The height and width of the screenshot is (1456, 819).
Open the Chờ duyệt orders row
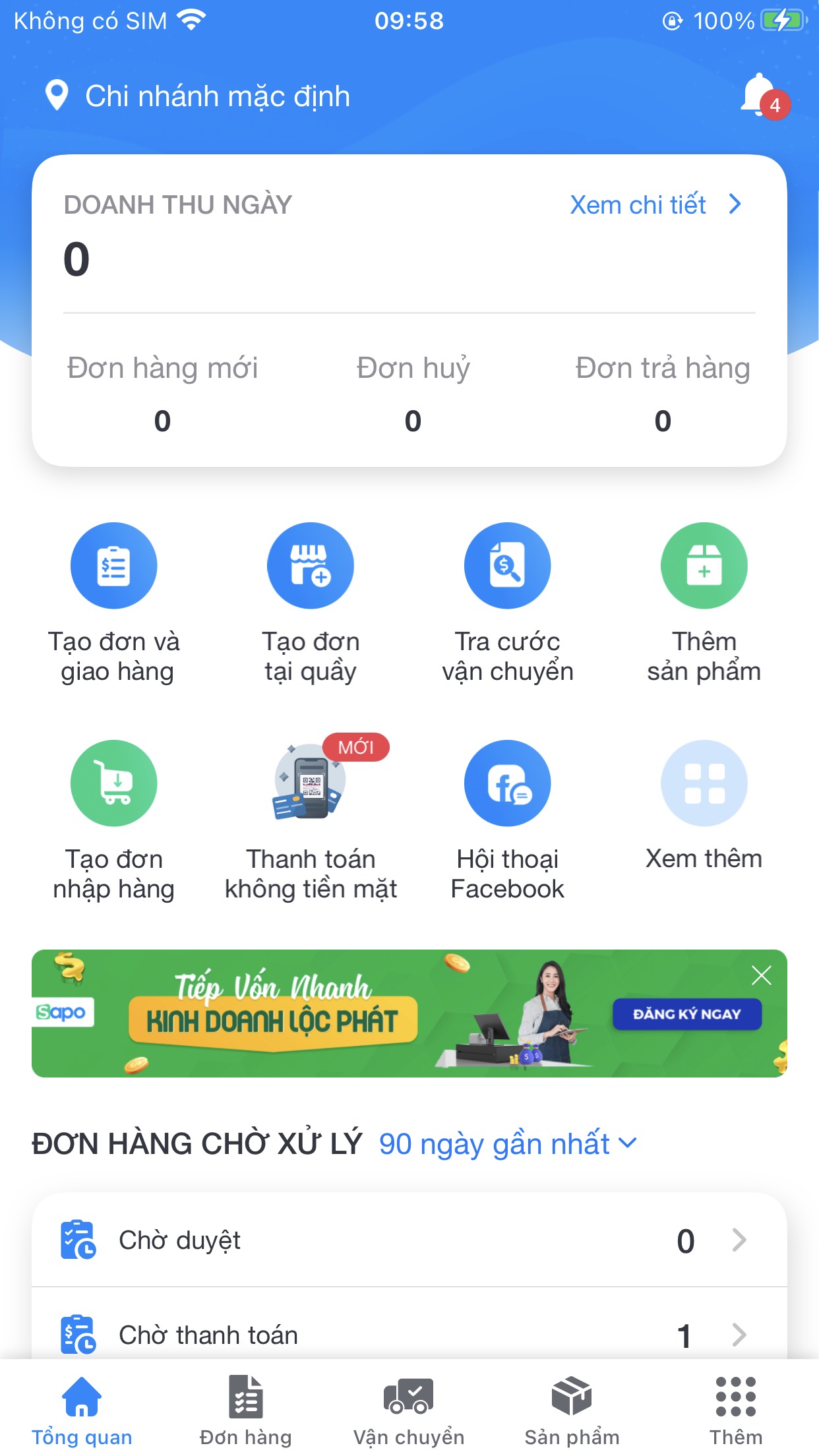409,1240
